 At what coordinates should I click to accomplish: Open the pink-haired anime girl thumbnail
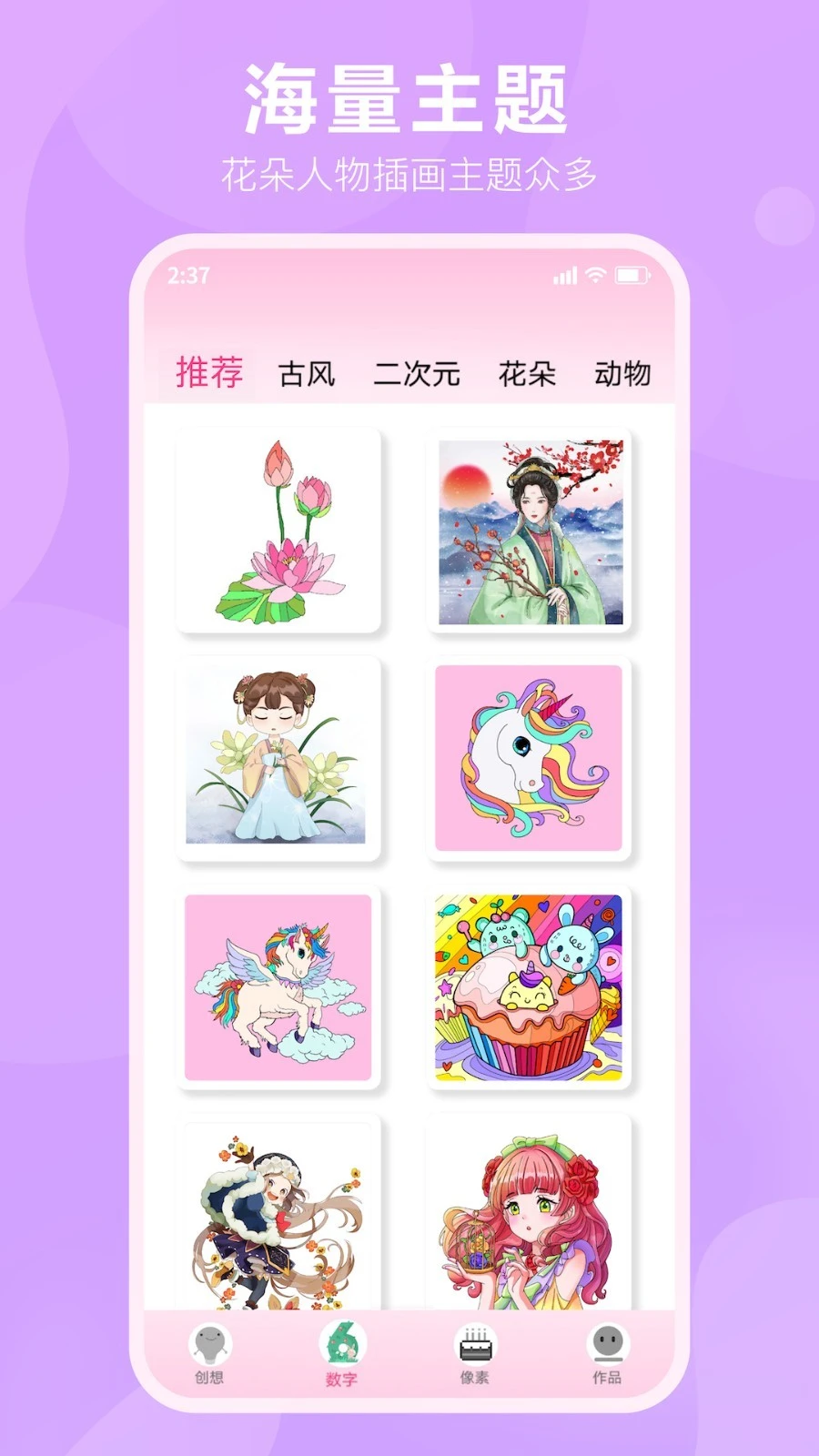tap(529, 1215)
